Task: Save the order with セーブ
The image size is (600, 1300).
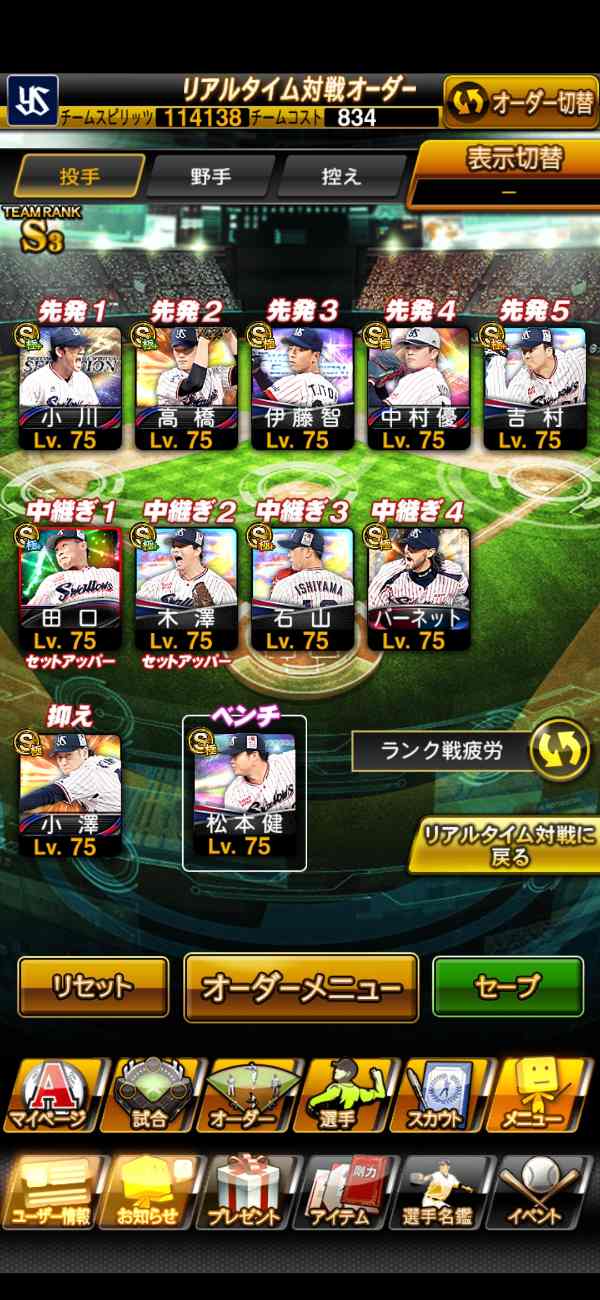Action: point(507,986)
